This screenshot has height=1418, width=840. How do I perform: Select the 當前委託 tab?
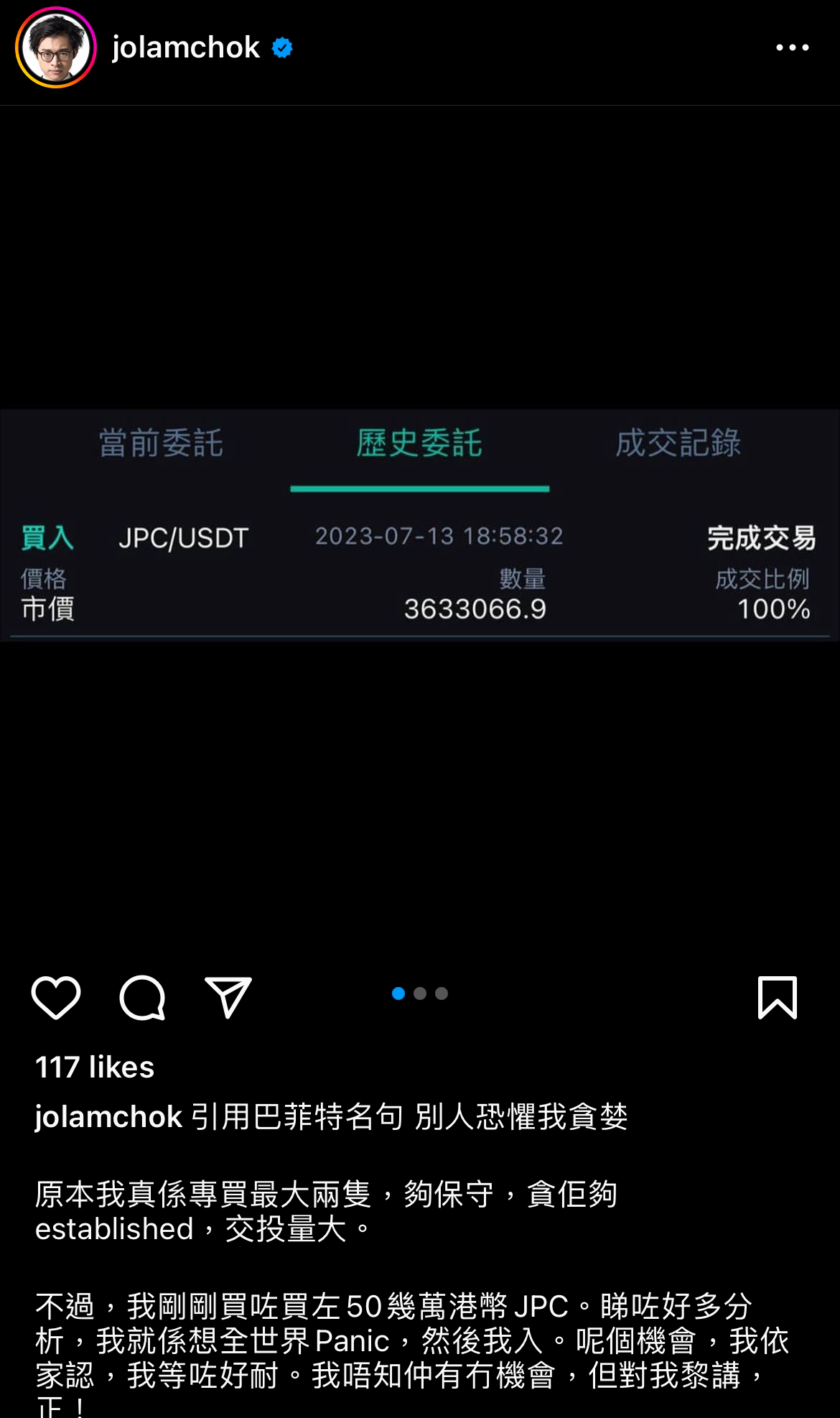click(x=159, y=445)
